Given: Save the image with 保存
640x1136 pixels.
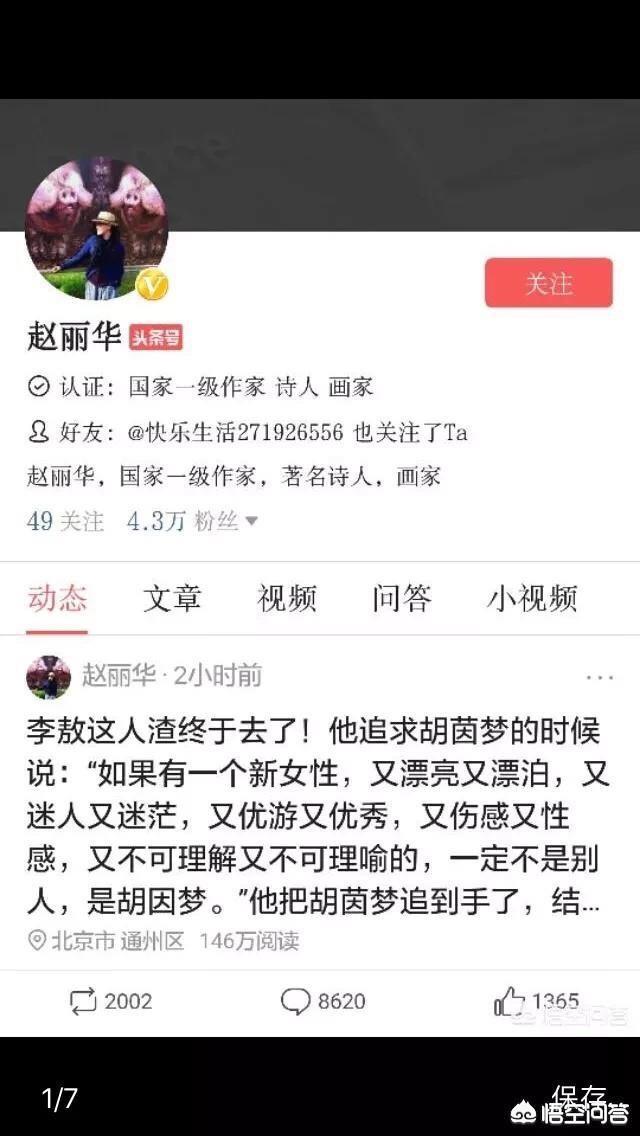Looking at the screenshot, I should pyautogui.click(x=578, y=1095).
